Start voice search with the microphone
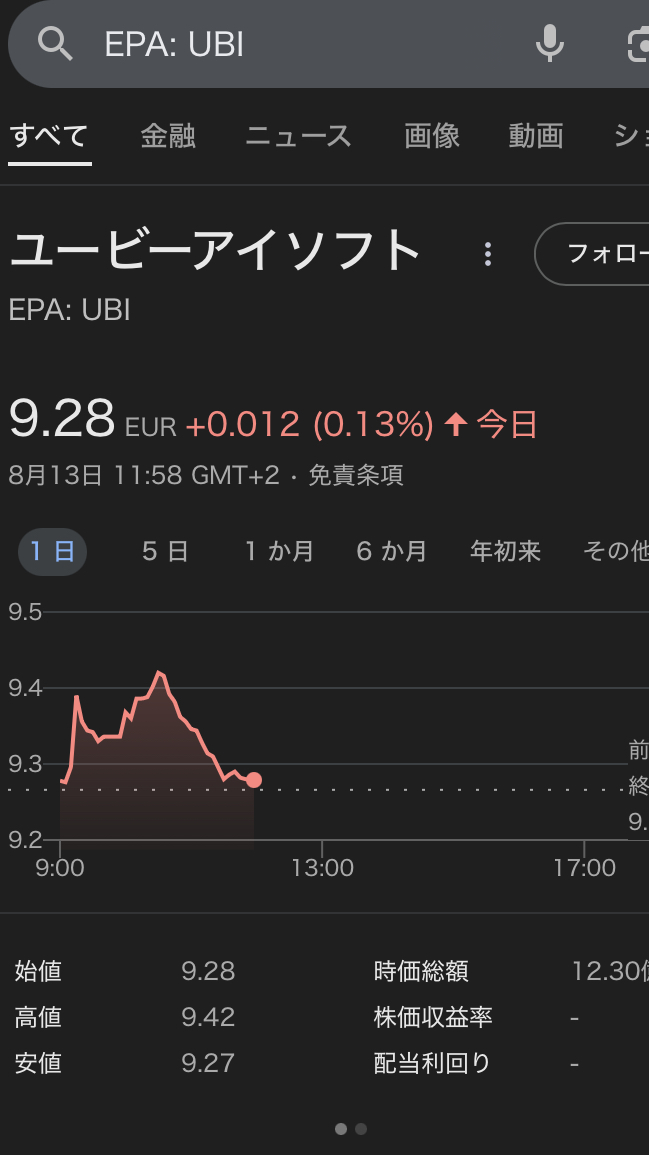Viewport: 649px width, 1155px height. point(549,44)
